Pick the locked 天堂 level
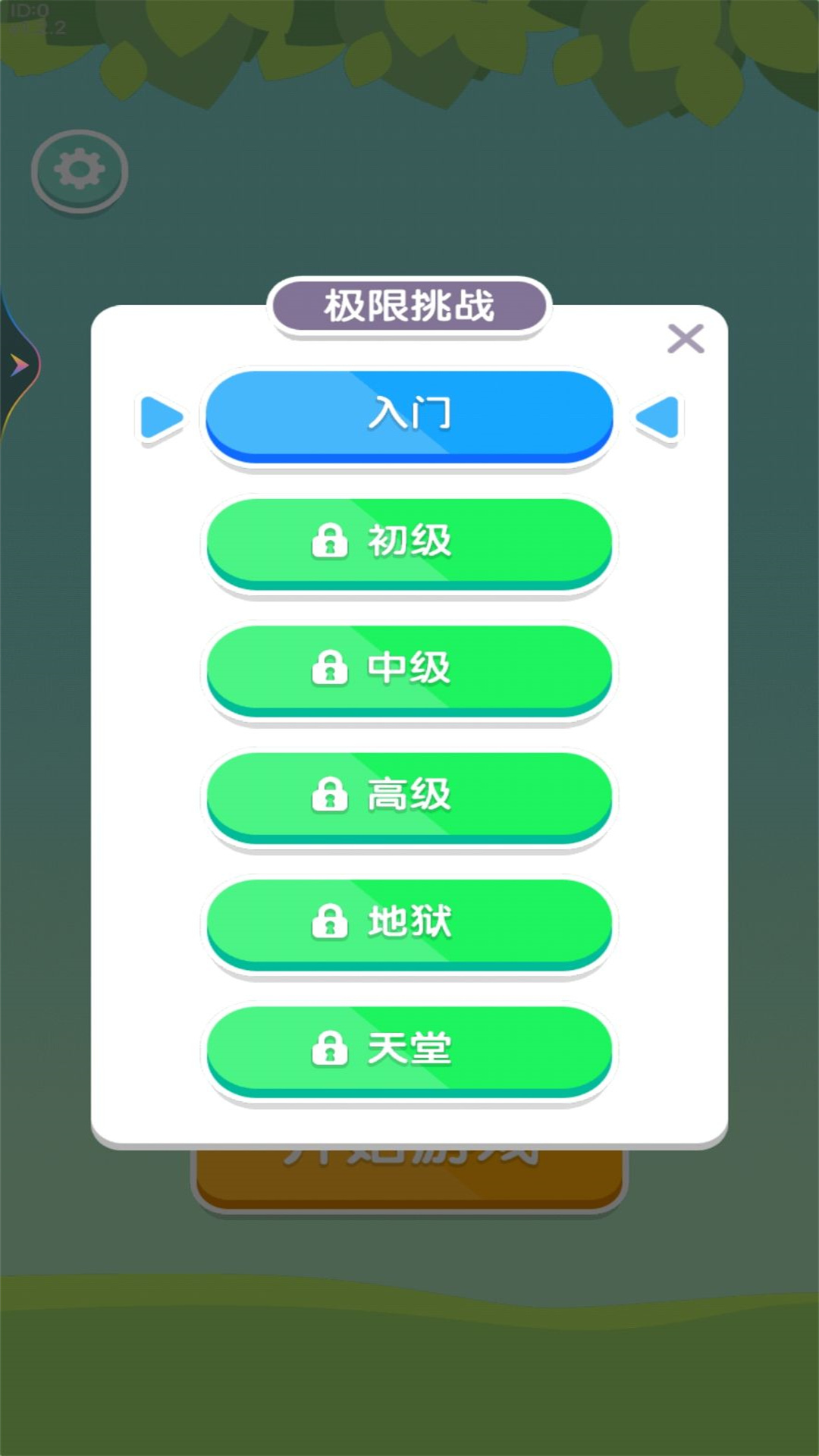The height and width of the screenshot is (1456, 819). coord(409,1050)
